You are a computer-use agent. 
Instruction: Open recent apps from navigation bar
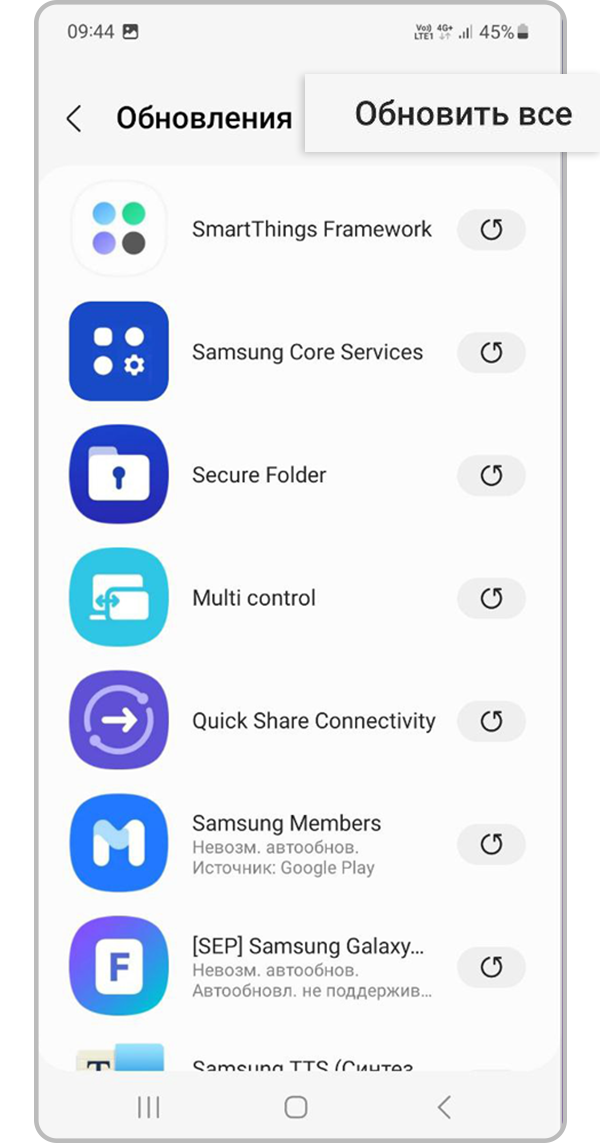click(148, 1106)
